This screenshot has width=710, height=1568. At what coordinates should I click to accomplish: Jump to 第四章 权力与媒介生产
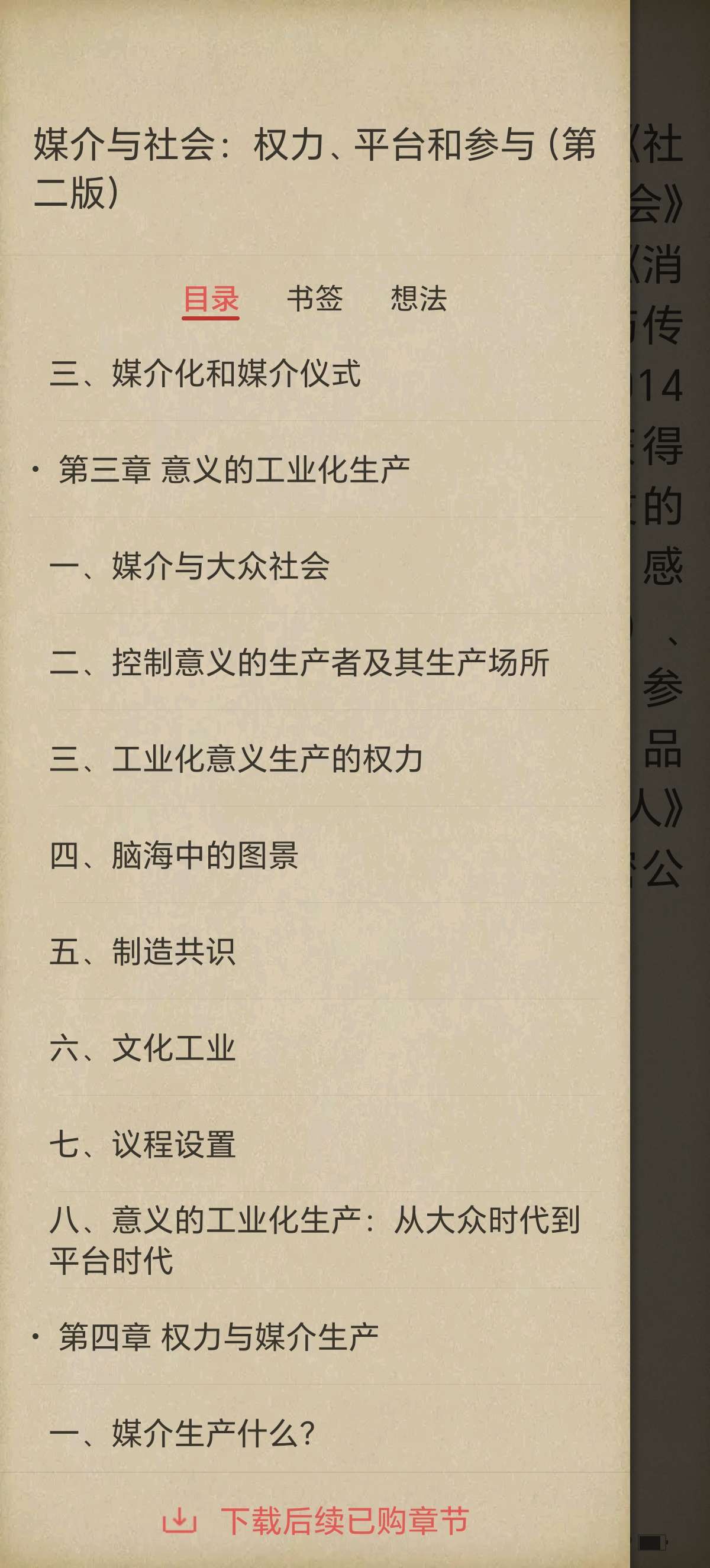click(x=218, y=1337)
